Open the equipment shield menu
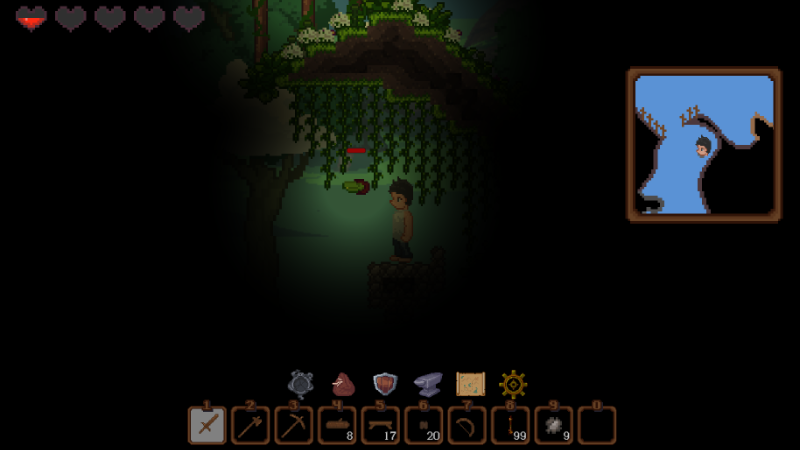This screenshot has width=800, height=450. click(x=385, y=384)
